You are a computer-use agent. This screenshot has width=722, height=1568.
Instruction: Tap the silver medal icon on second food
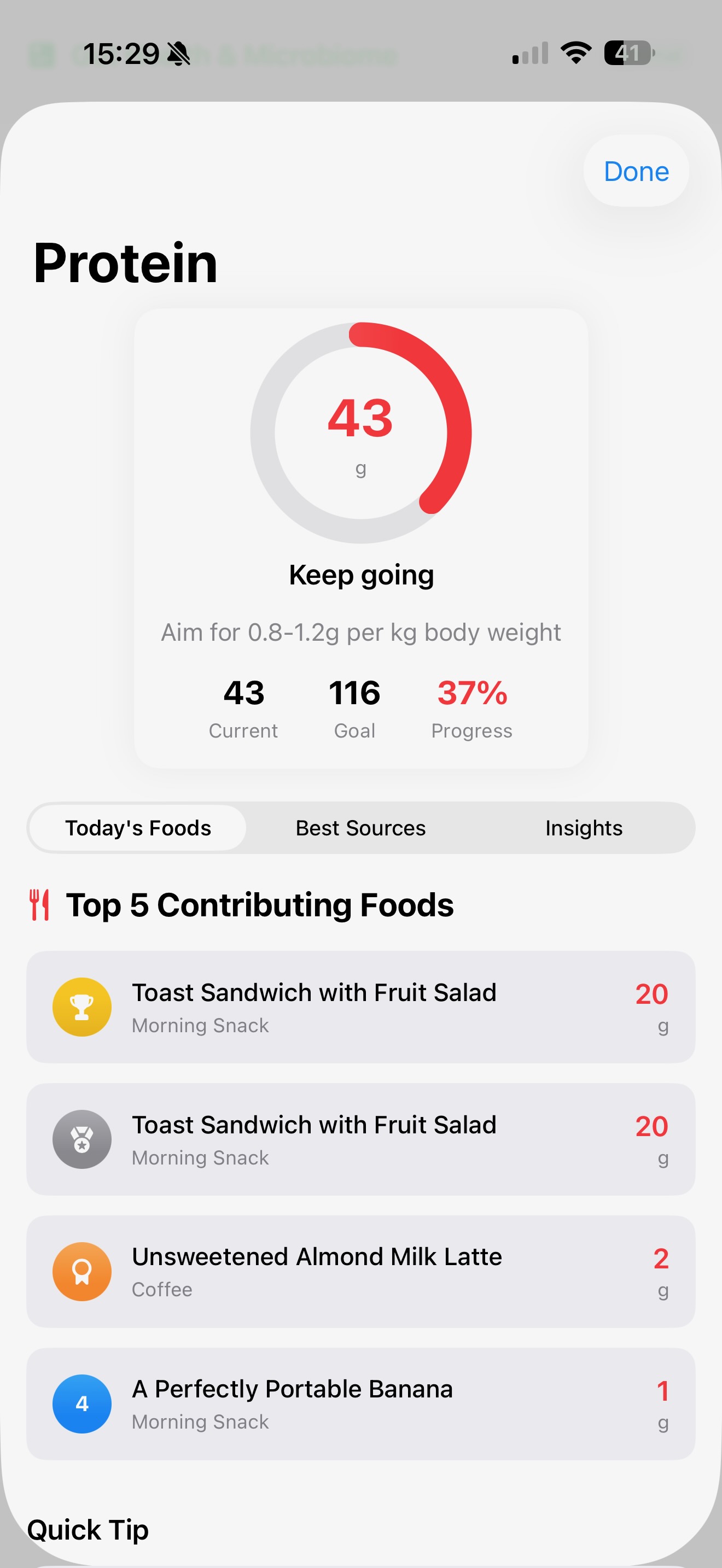(81, 1139)
